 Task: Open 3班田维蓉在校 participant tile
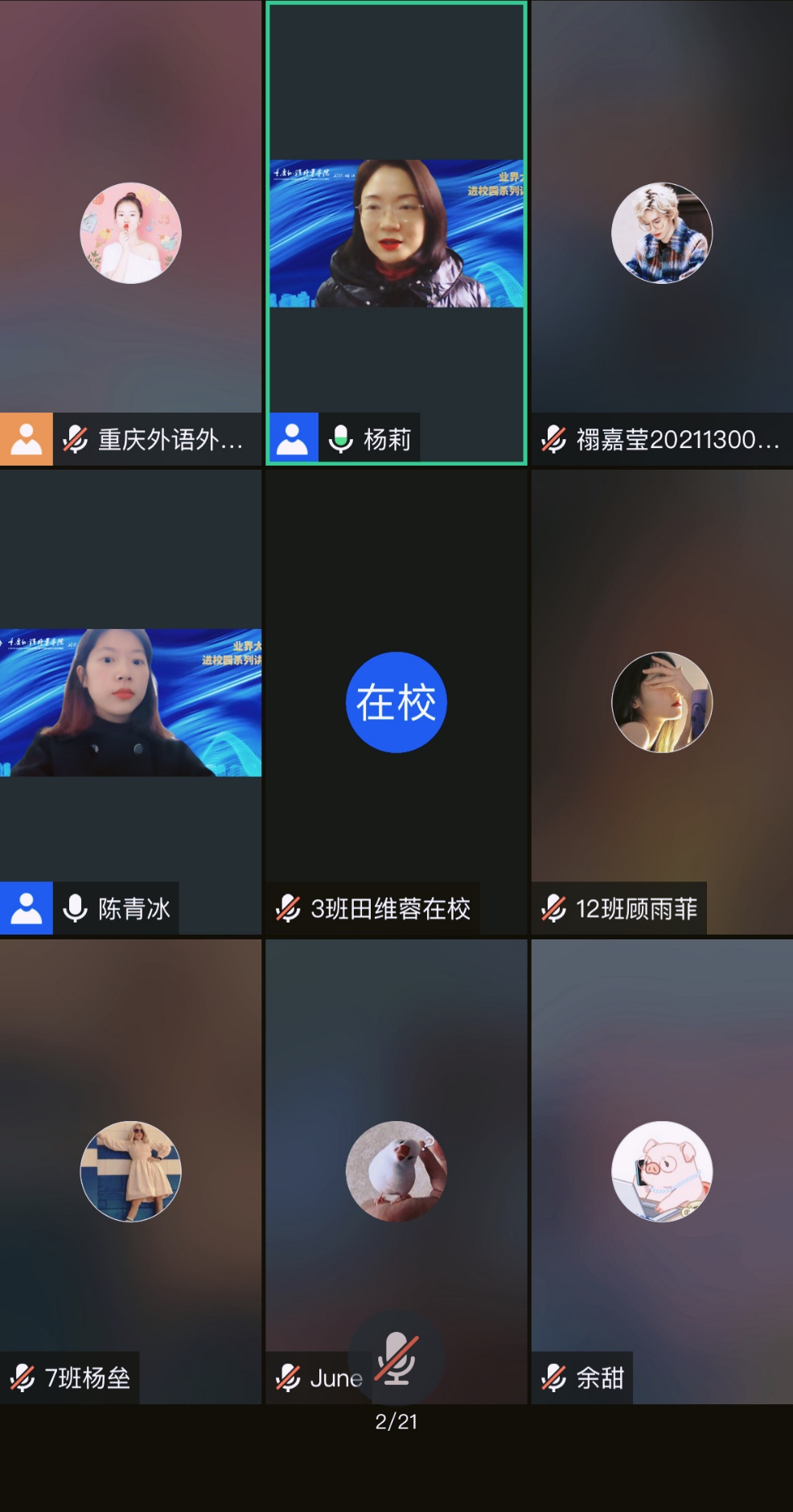click(396, 702)
